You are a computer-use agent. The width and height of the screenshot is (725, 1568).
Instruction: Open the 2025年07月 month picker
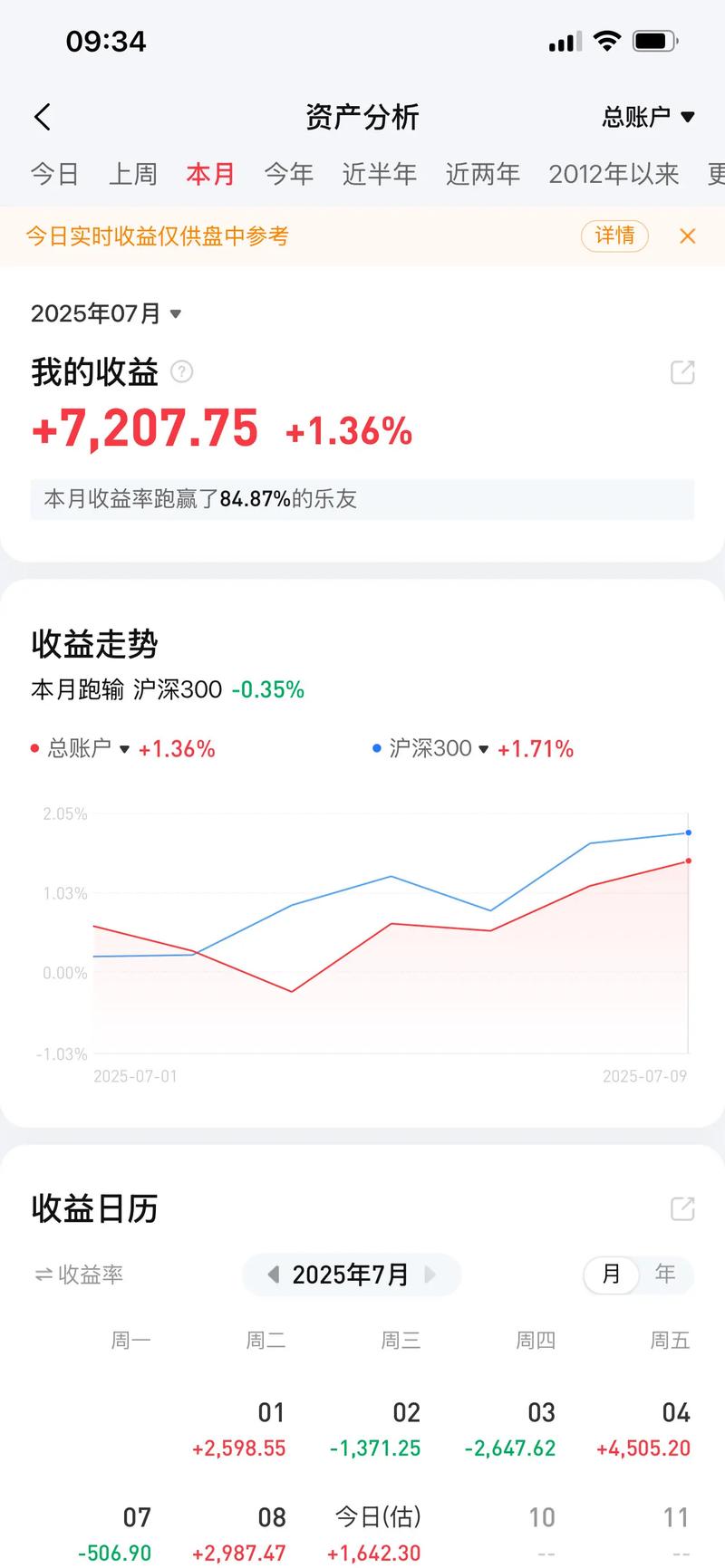pyautogui.click(x=106, y=313)
